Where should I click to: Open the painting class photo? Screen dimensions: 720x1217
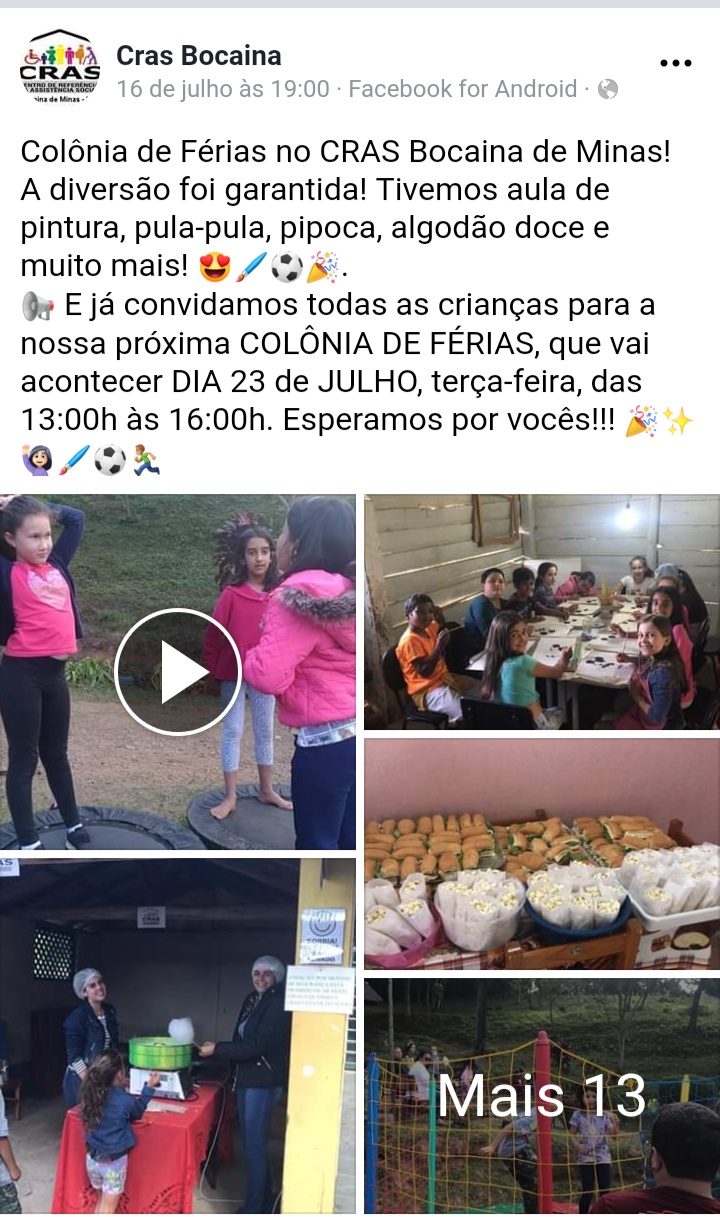pos(541,612)
